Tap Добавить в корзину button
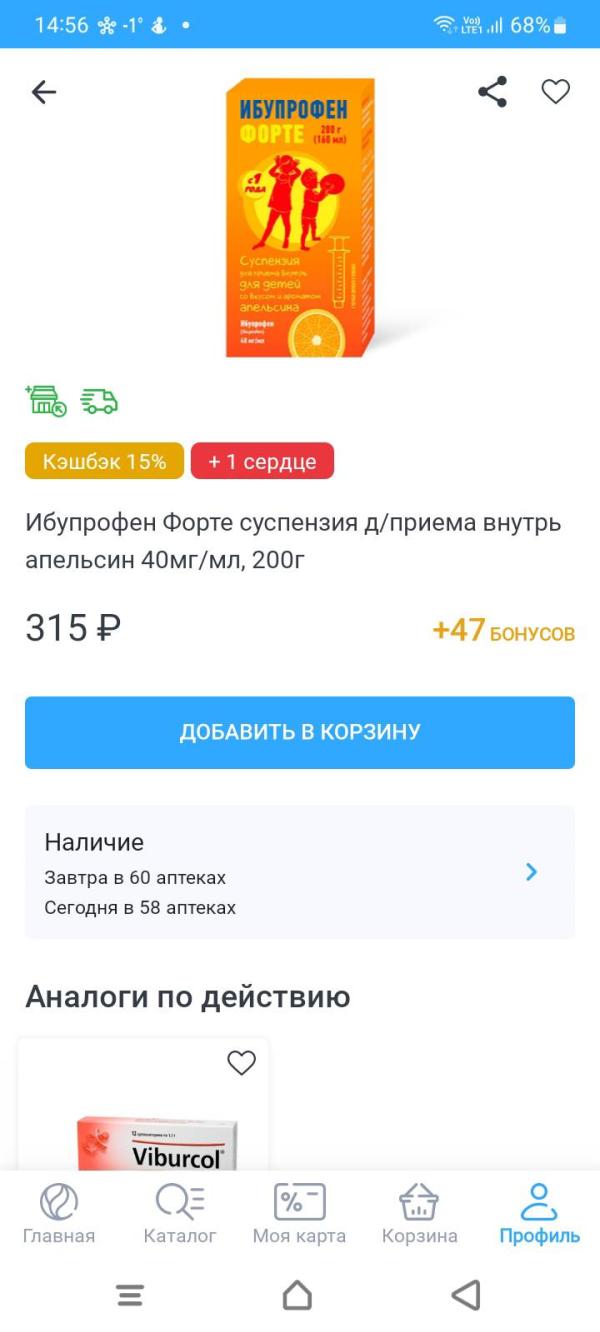The width and height of the screenshot is (600, 1332). [300, 732]
